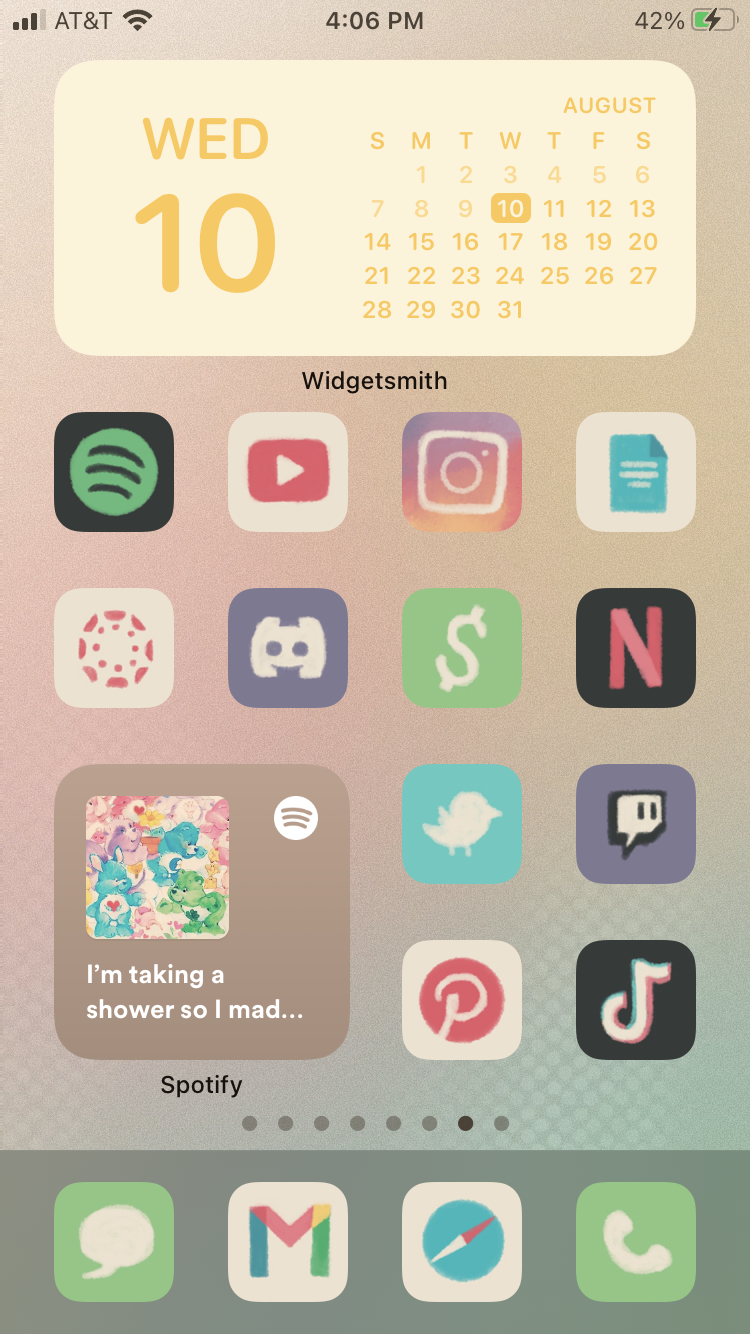This screenshot has height=1334, width=750.
Task: Launch TikTok
Action: (x=636, y=999)
